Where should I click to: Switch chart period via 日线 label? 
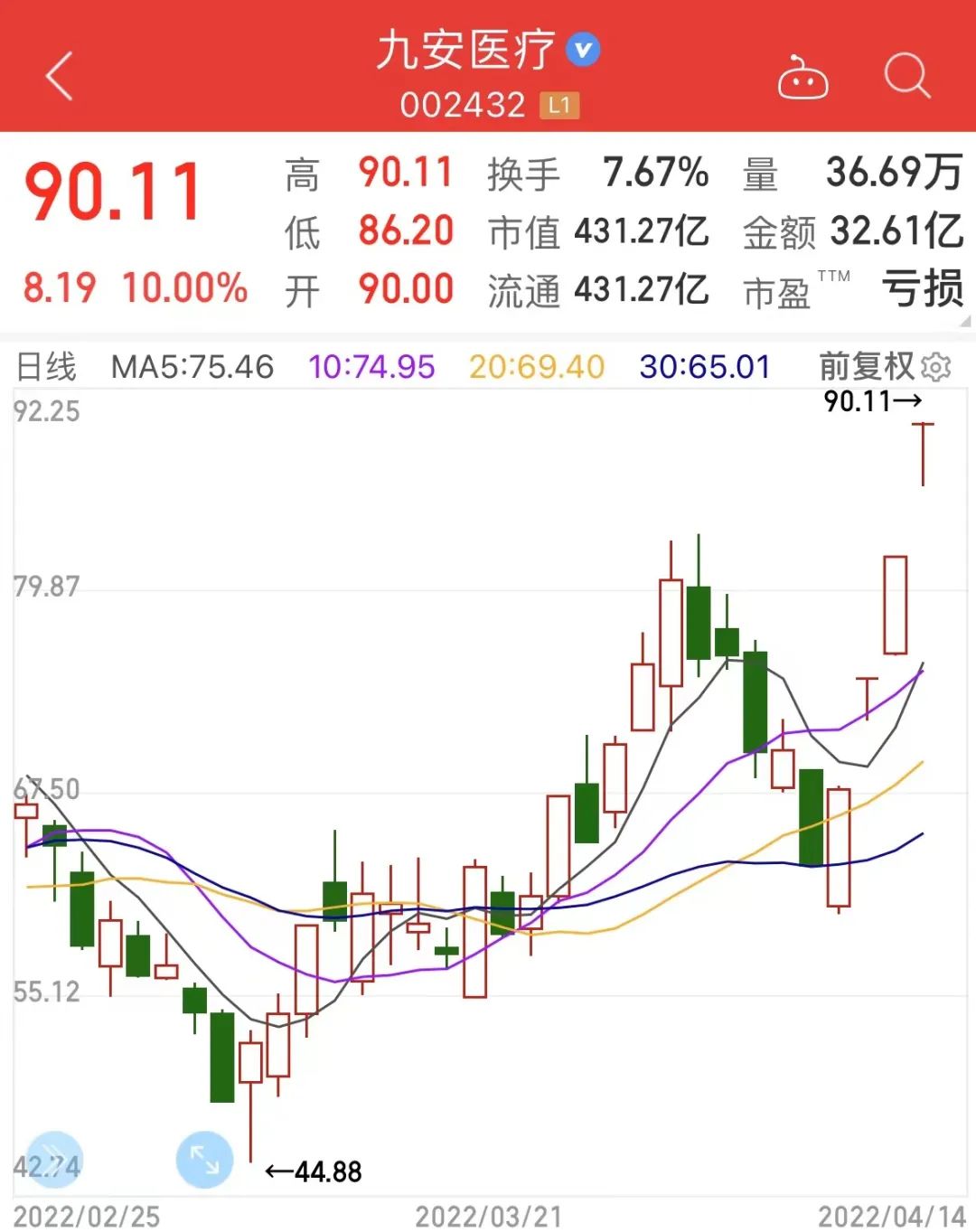(47, 367)
